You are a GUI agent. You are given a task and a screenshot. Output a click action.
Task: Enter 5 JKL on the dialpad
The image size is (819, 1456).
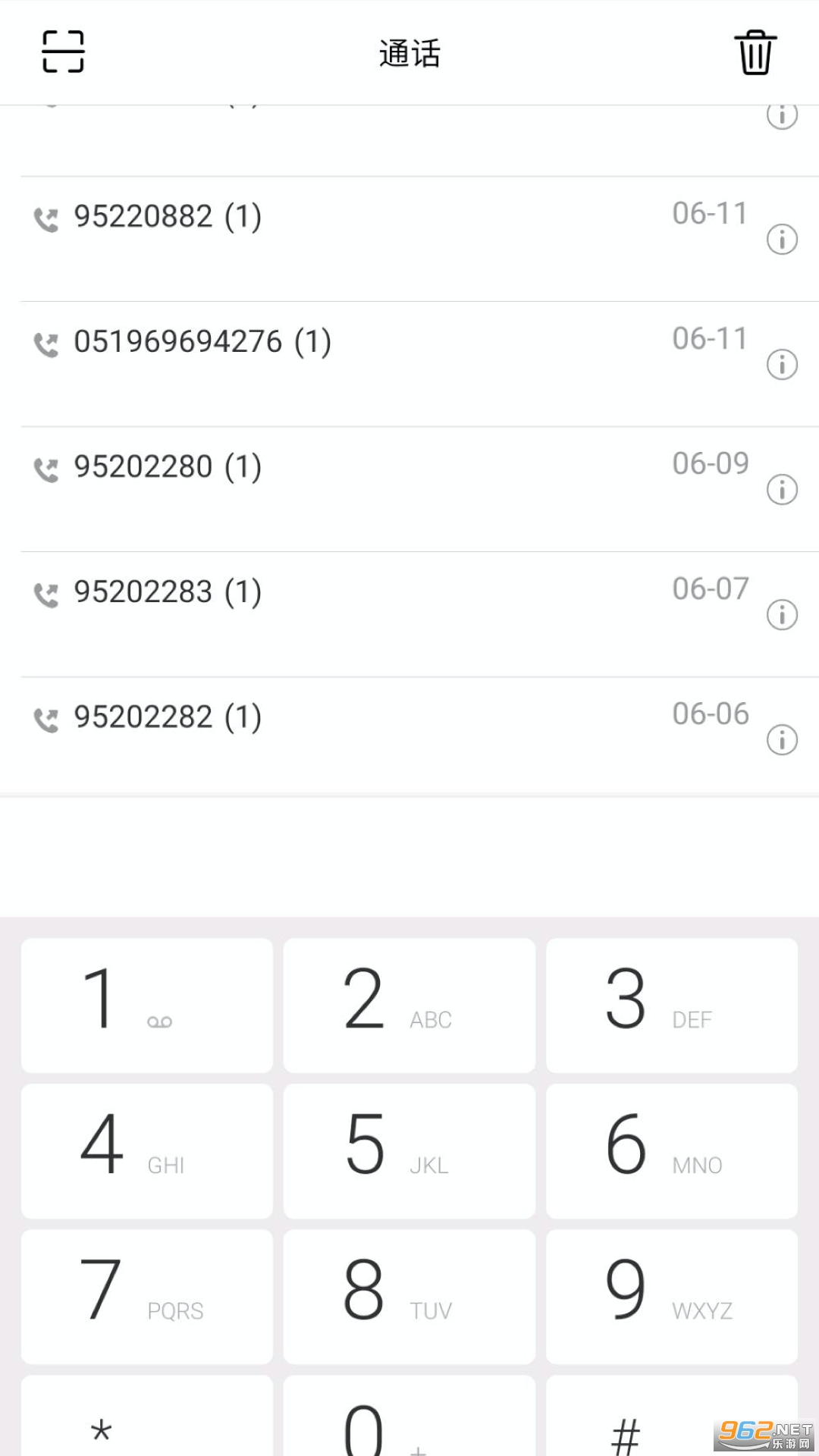409,1150
